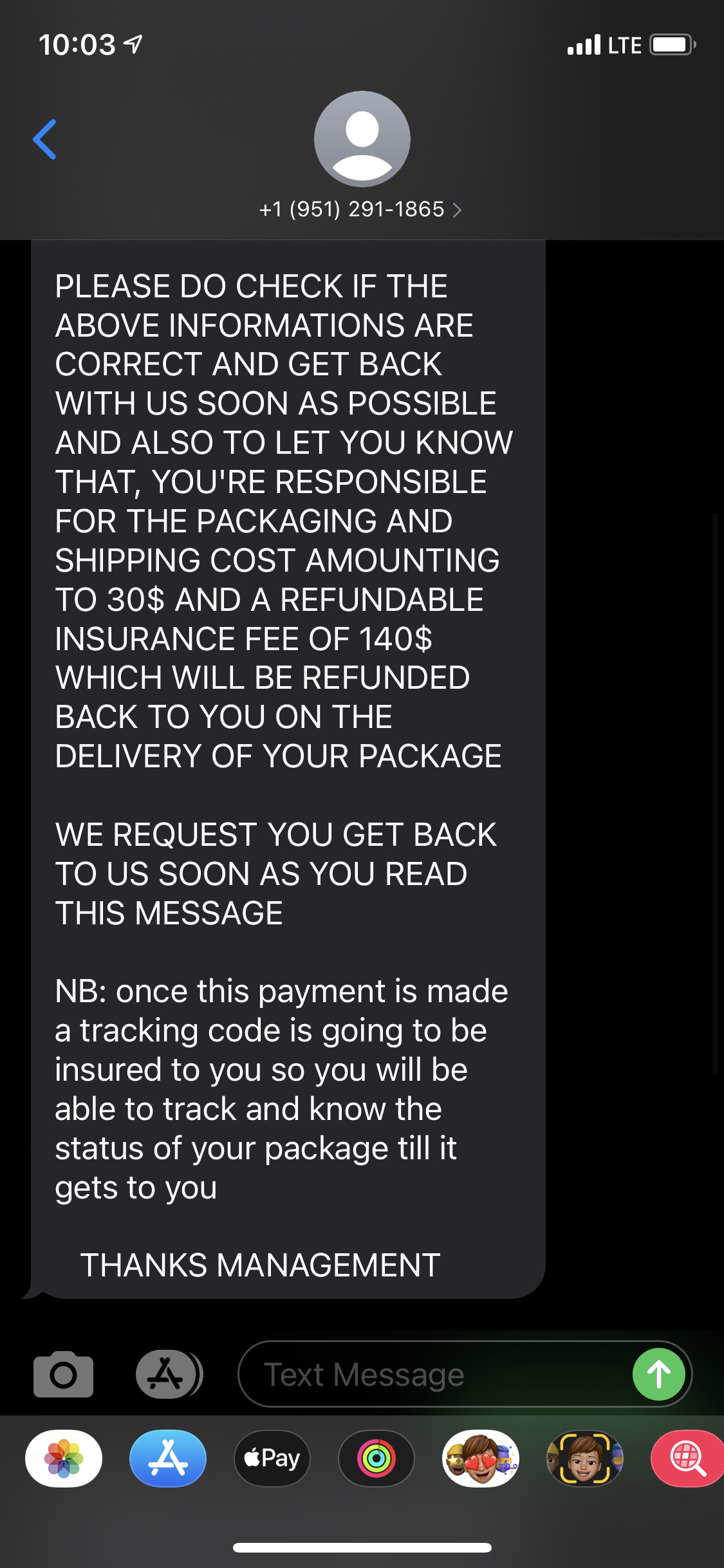The image size is (724, 1568).
Task: Open the Memoji stickers with heart eyes
Action: click(x=480, y=1458)
